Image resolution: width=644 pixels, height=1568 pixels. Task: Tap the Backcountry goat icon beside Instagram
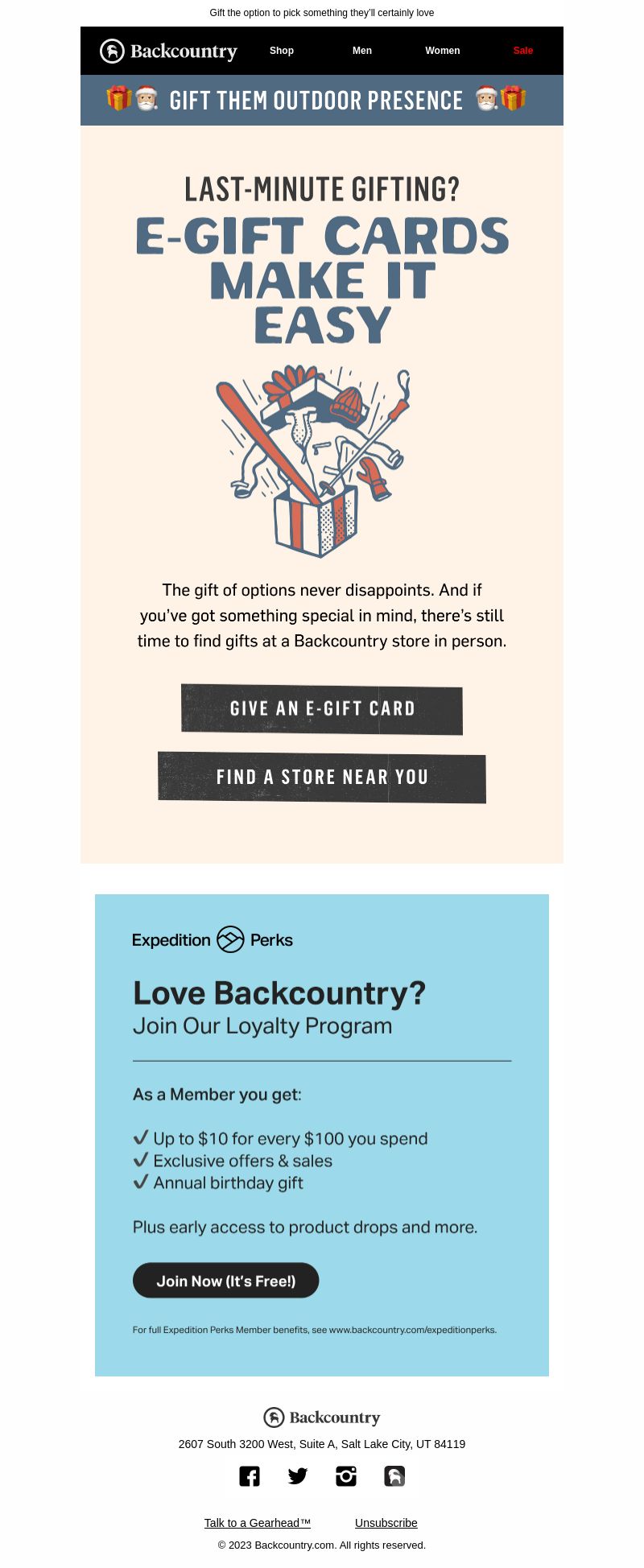pyautogui.click(x=394, y=1476)
